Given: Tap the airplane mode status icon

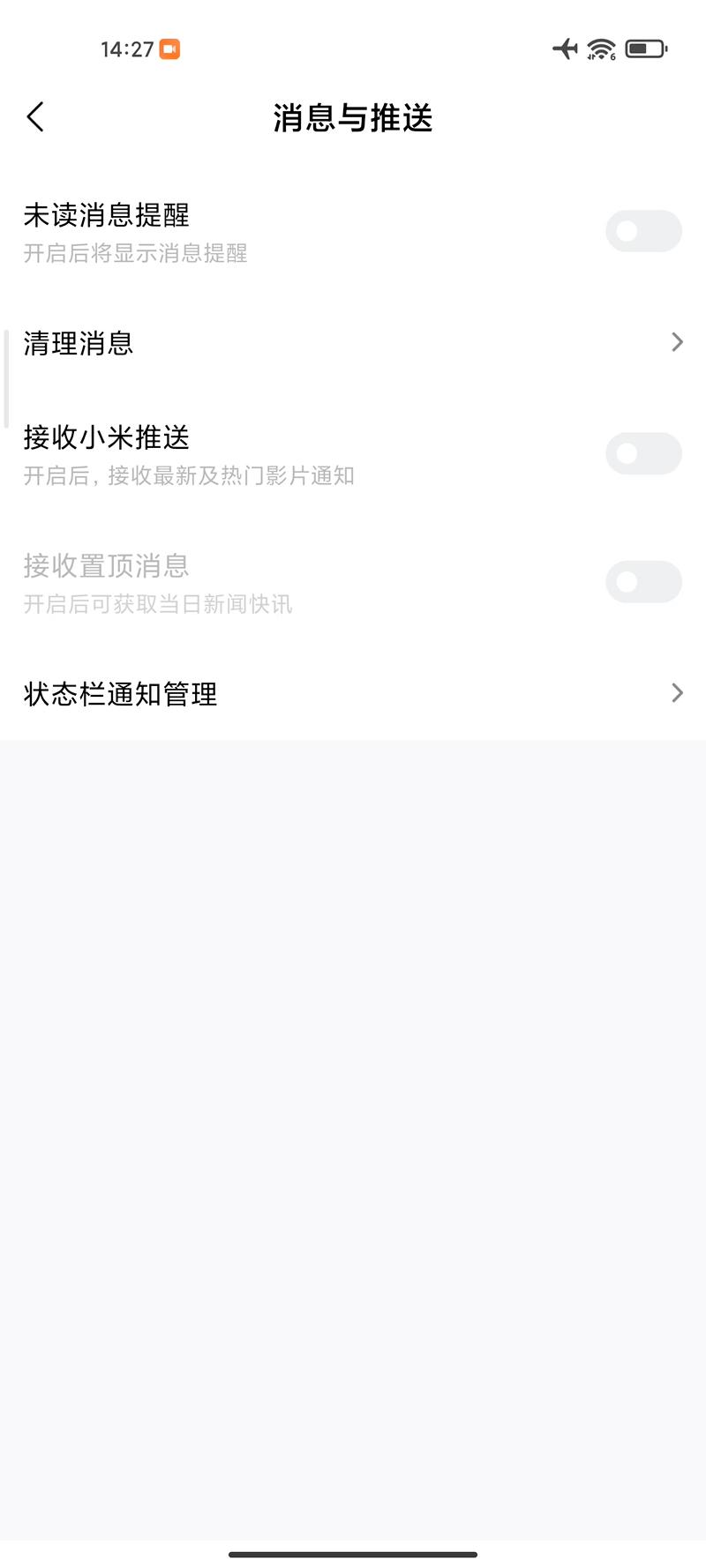Looking at the screenshot, I should (565, 49).
